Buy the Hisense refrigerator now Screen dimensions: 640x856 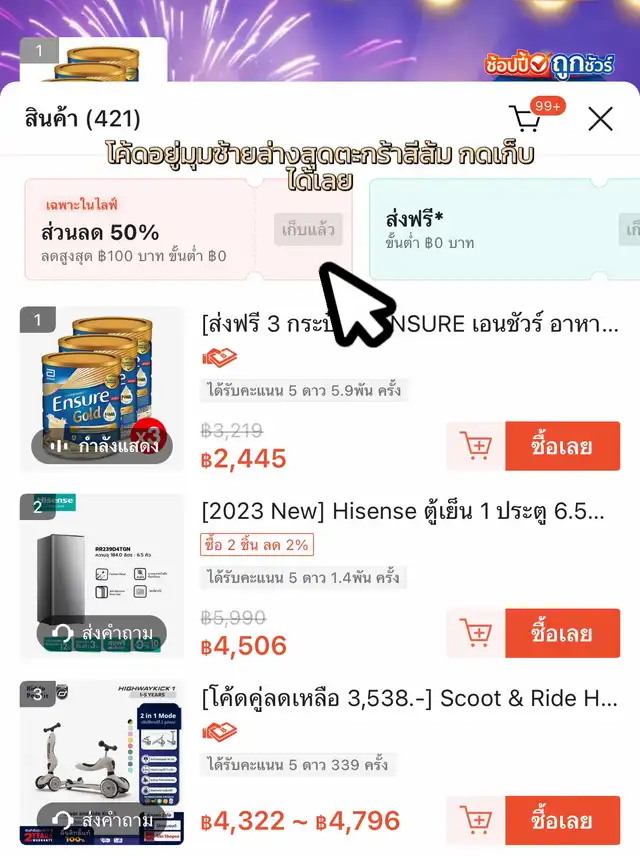(x=562, y=633)
